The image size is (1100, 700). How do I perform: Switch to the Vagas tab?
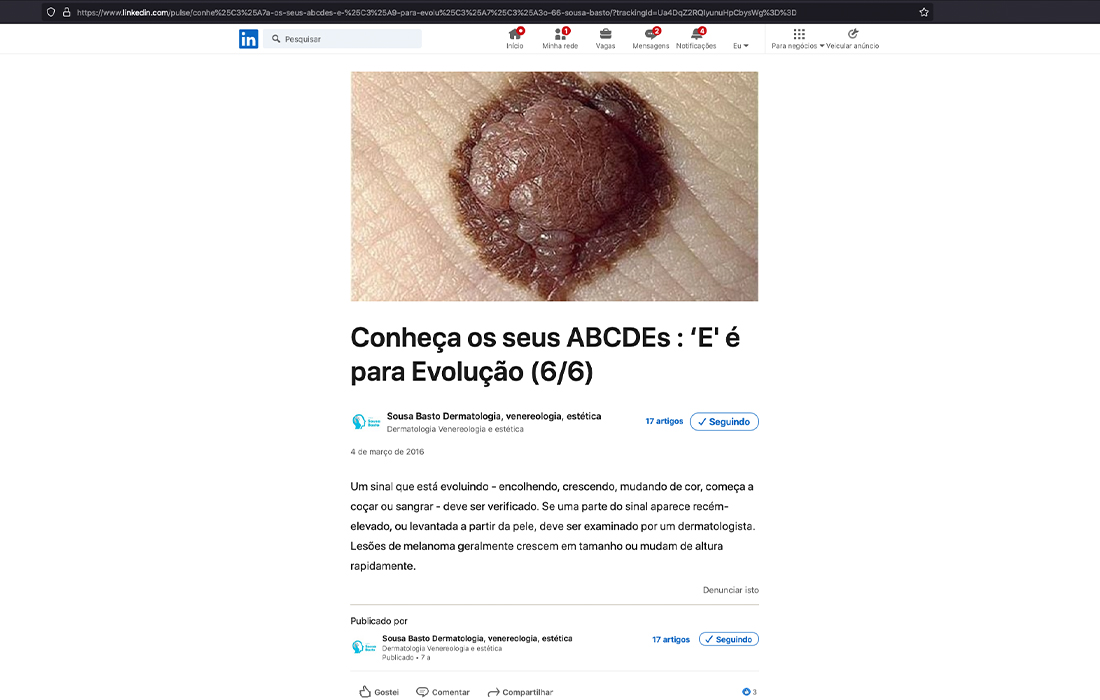pyautogui.click(x=605, y=39)
